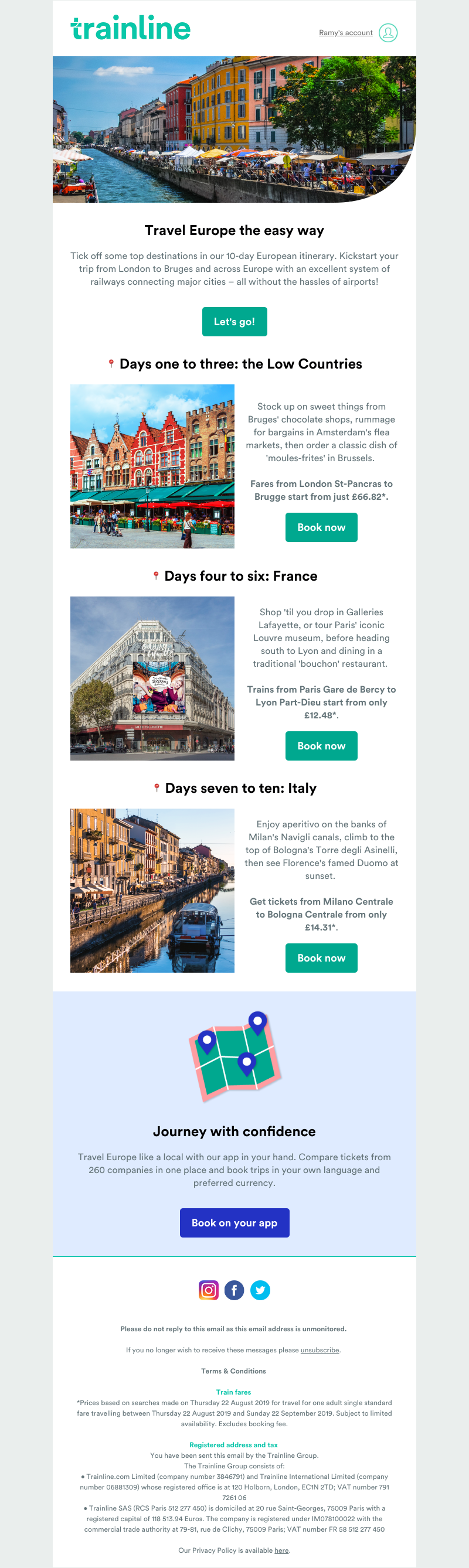
Task: Book now for the France trip
Action: click(321, 746)
